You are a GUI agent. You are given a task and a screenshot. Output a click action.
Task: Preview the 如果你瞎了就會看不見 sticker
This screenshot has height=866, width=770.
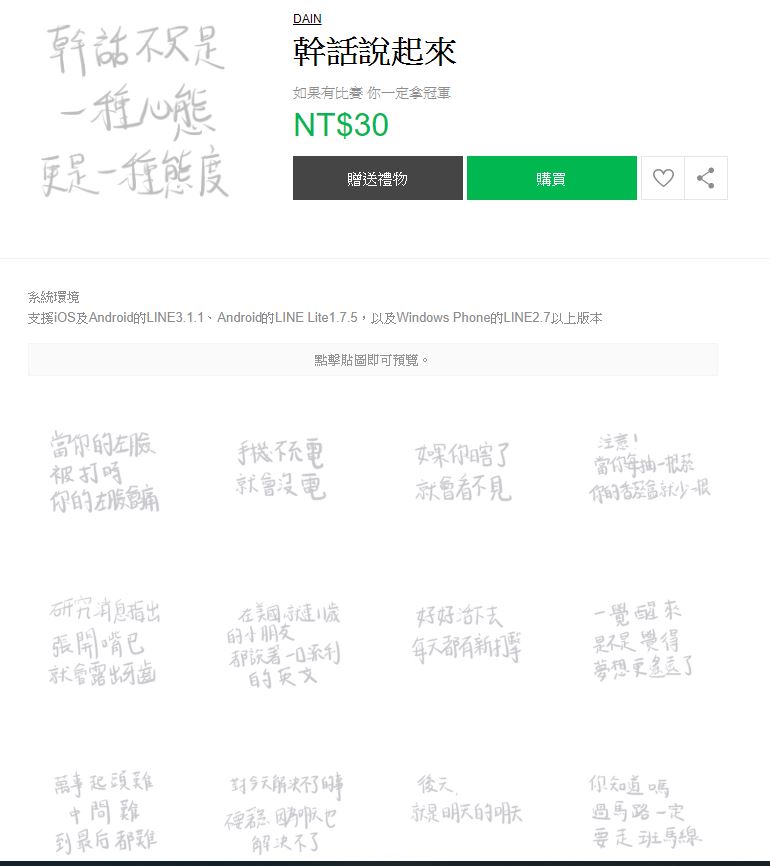[463, 472]
